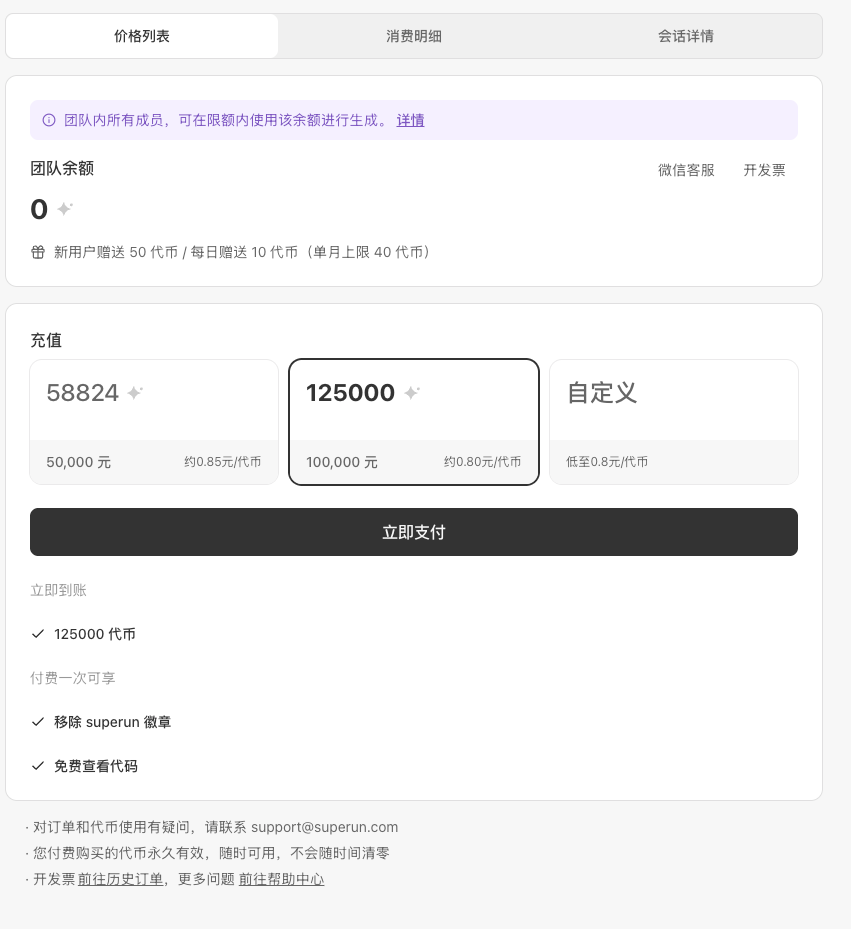The height and width of the screenshot is (929, 851).
Task: Select the 125000 token top-up option
Action: tap(414, 421)
